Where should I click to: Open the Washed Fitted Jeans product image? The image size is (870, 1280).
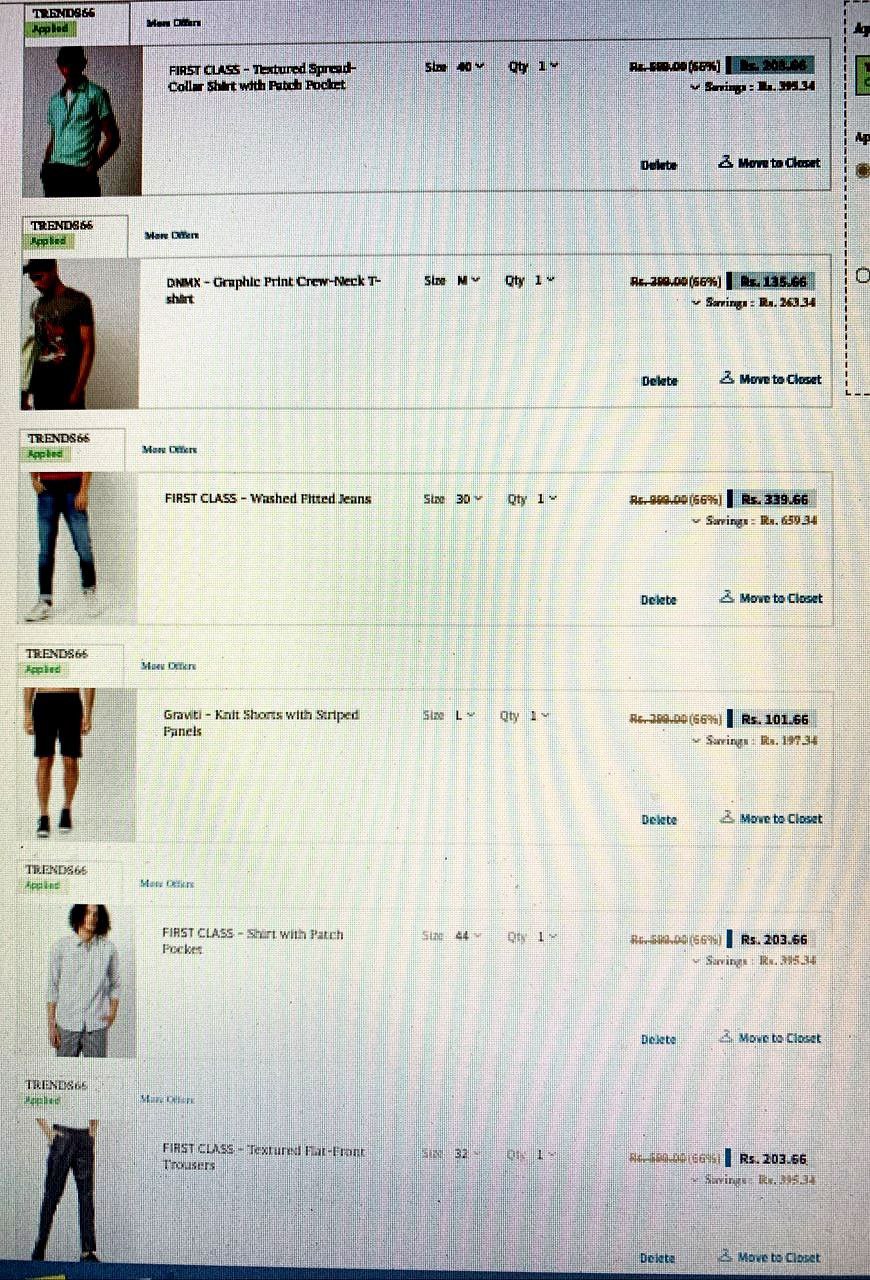76,548
